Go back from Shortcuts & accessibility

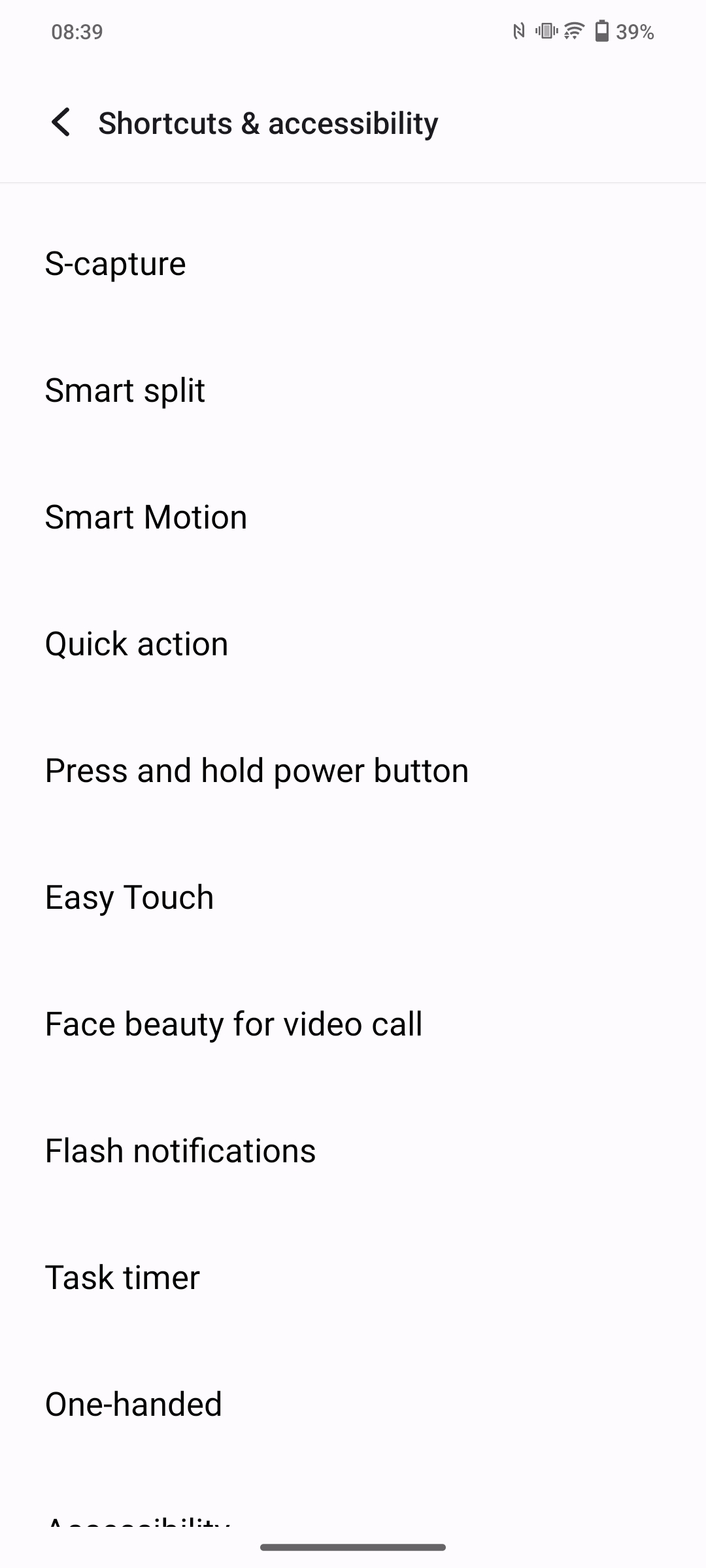click(x=61, y=123)
